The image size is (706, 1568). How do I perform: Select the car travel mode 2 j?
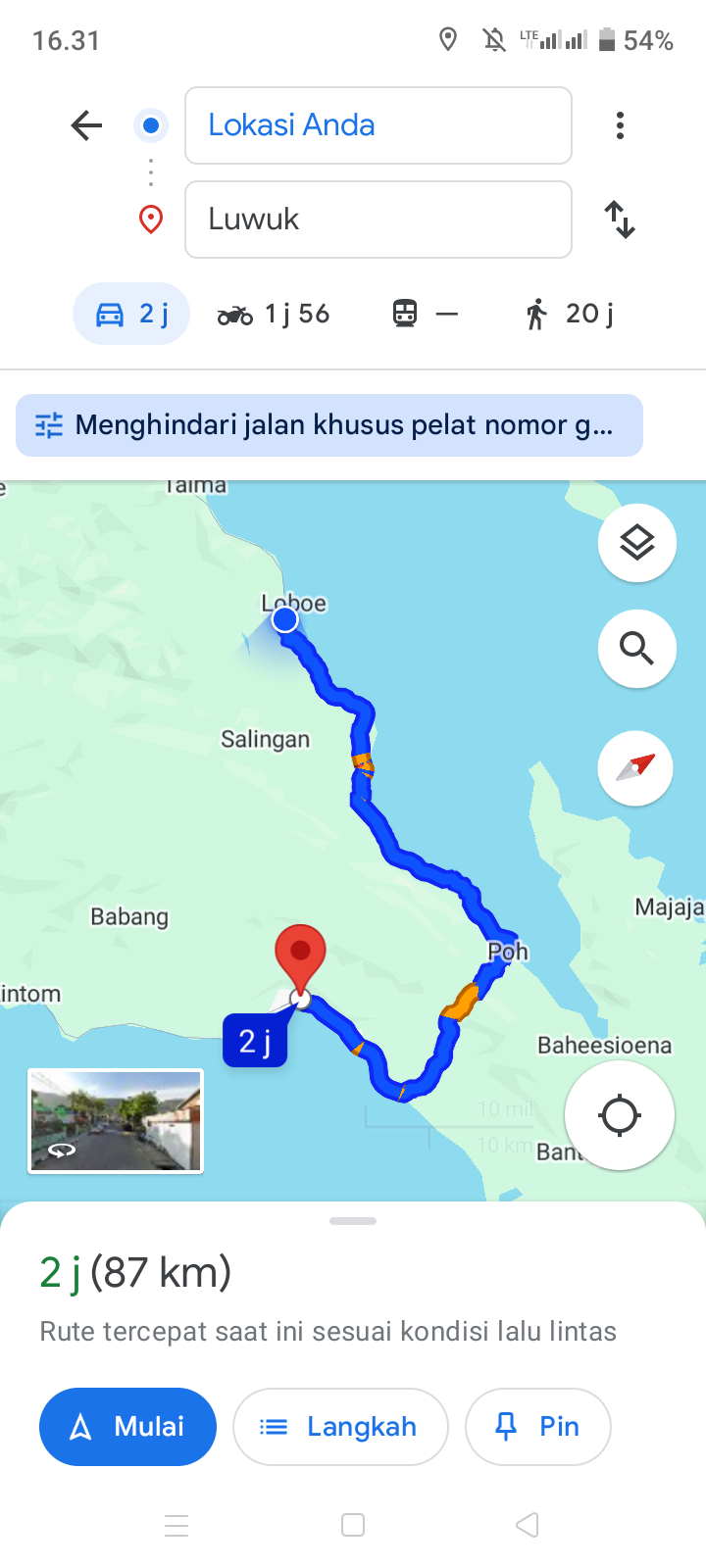point(131,314)
